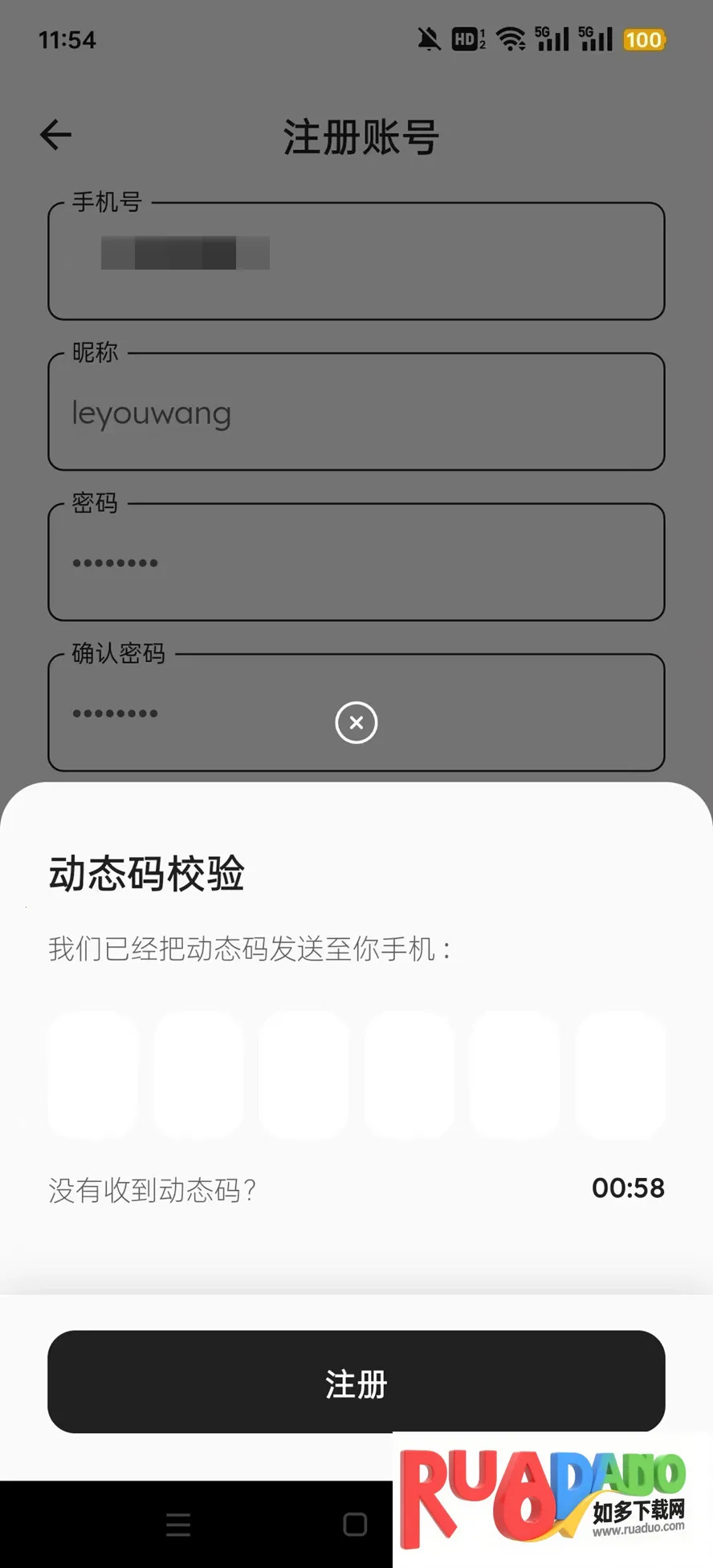This screenshot has width=713, height=1568.
Task: Select the 昵称 nickname field showing leyouwang
Action: pos(356,411)
